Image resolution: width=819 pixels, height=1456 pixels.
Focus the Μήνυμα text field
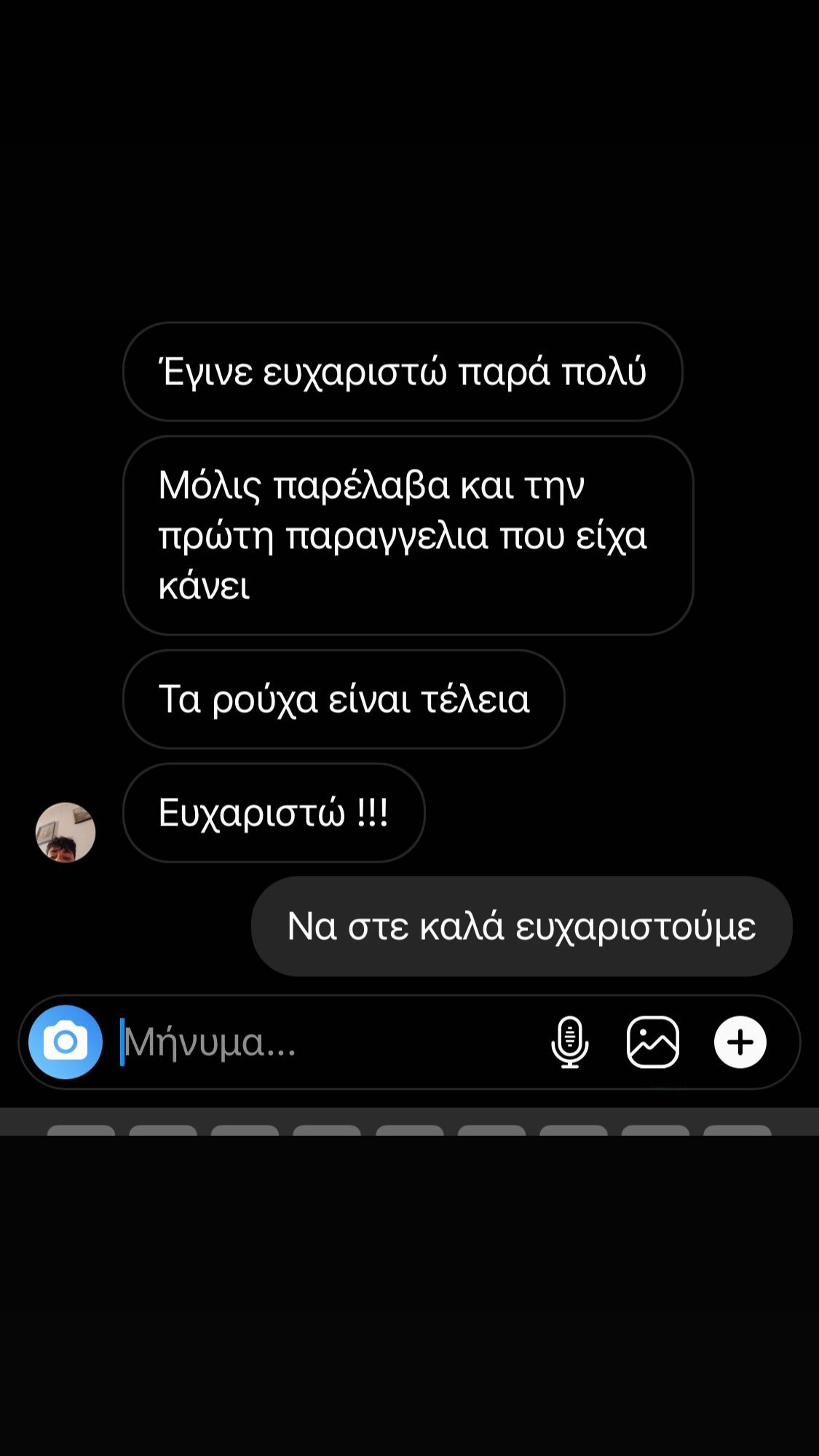click(x=328, y=1042)
